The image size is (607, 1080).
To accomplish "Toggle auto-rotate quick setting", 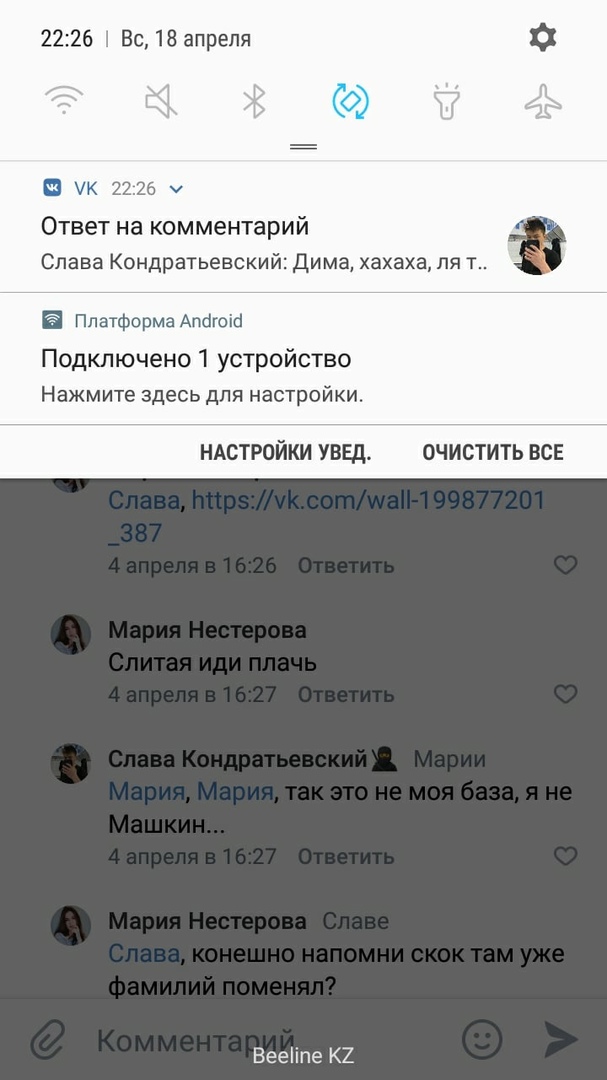I will (350, 101).
